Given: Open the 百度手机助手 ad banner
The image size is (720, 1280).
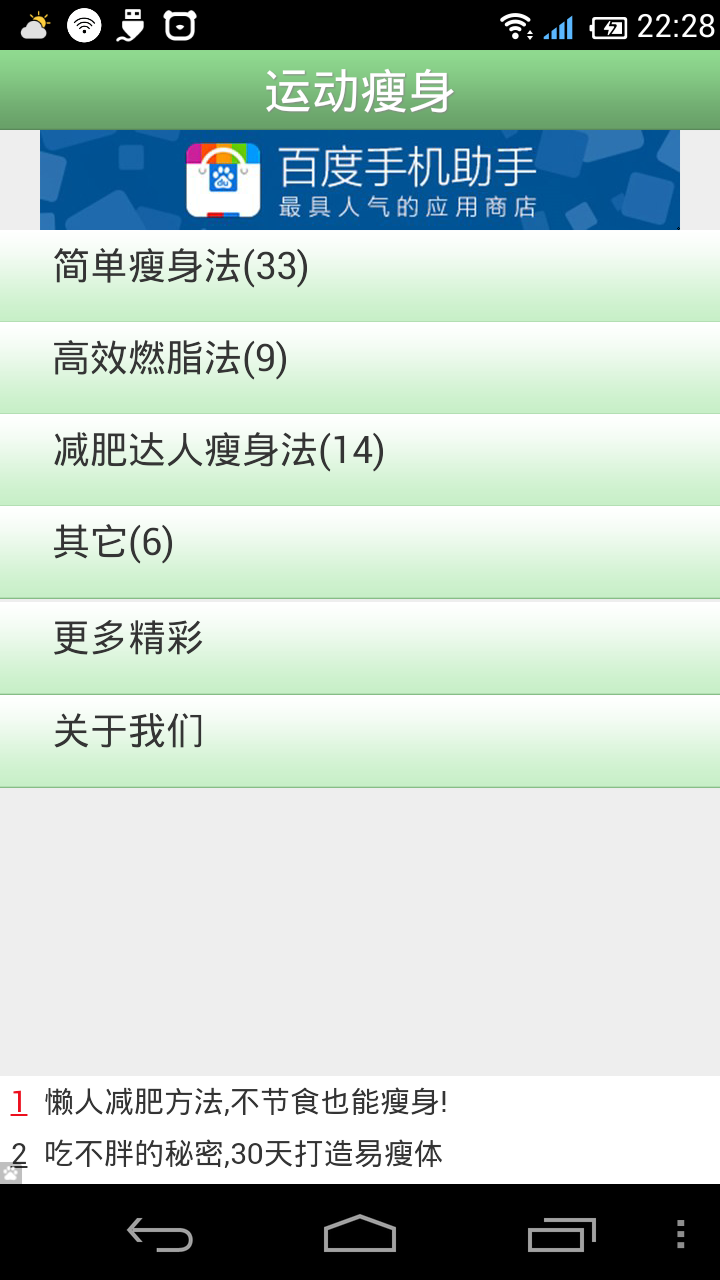Looking at the screenshot, I should 360,180.
